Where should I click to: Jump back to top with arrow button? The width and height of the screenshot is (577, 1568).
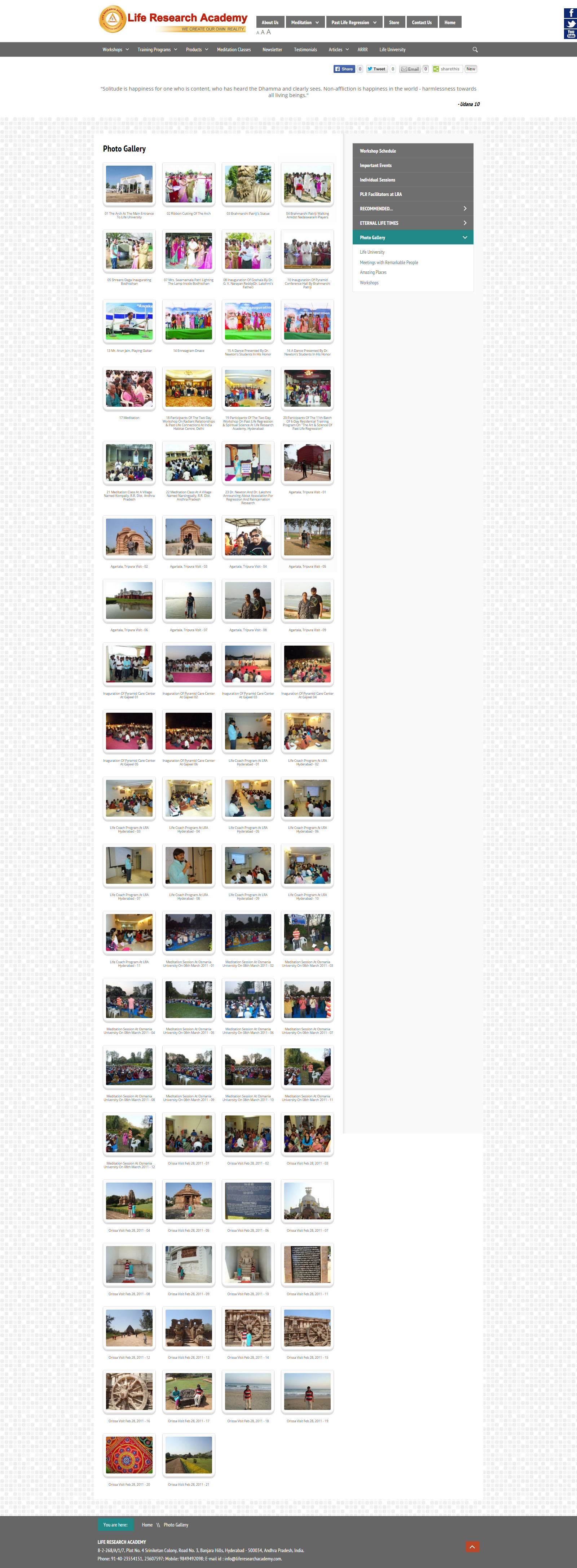472,1547
